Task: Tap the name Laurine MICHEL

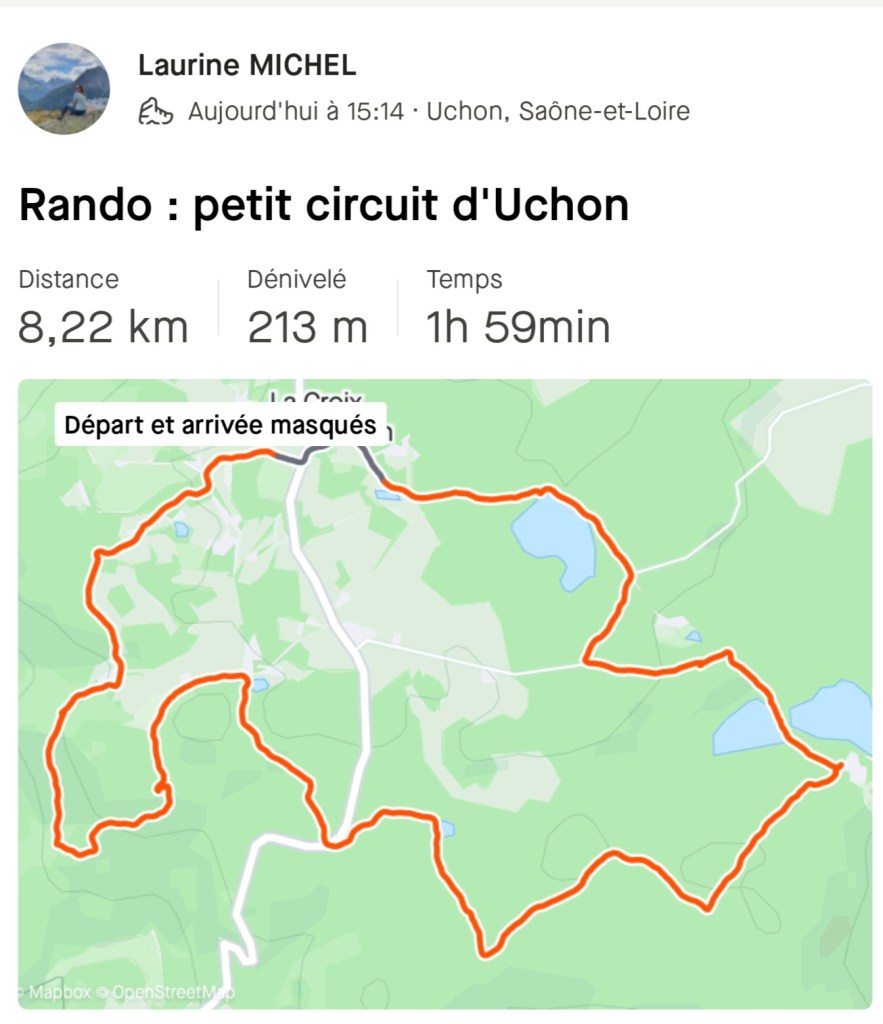Action: (x=246, y=66)
